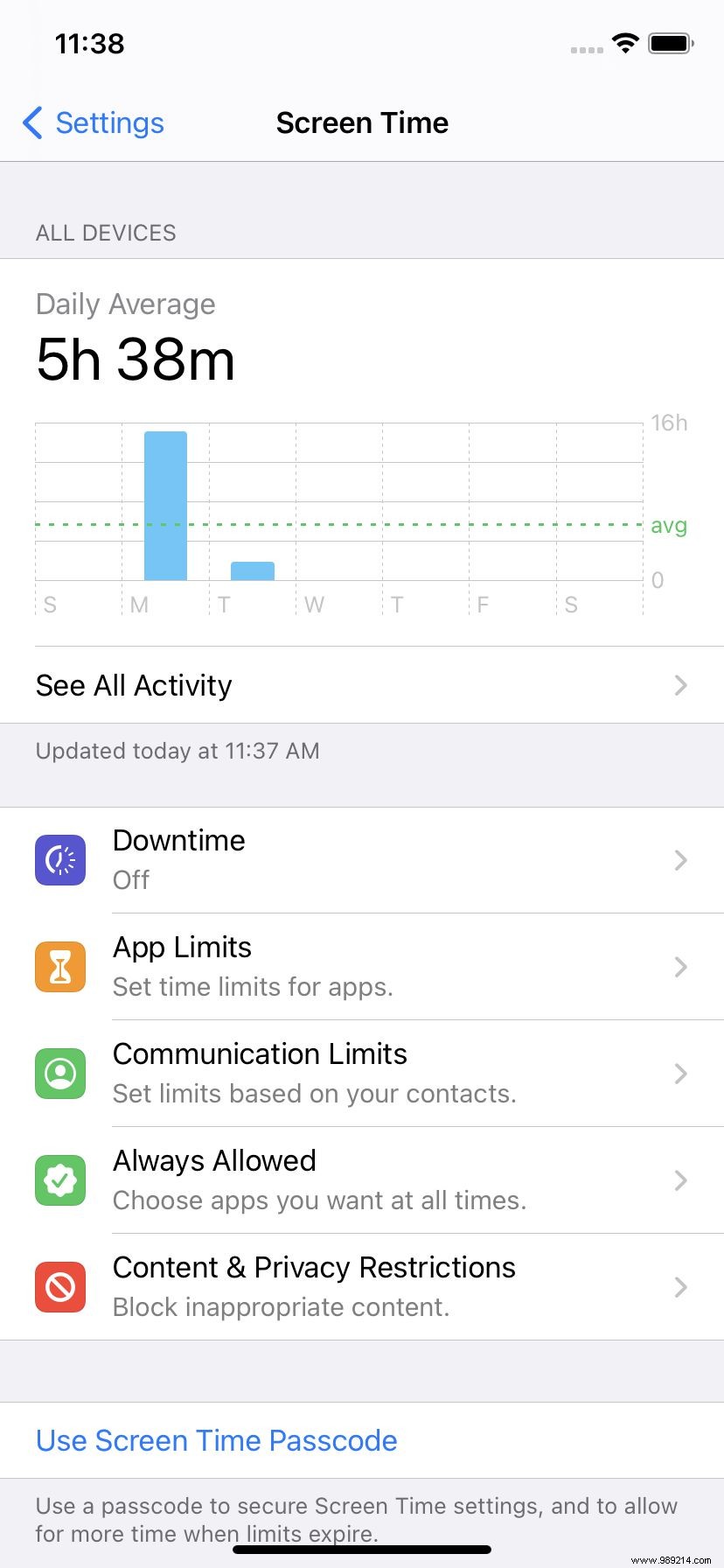The width and height of the screenshot is (724, 1568).
Task: Open the Downtime row disclosure chevron
Action: [680, 860]
